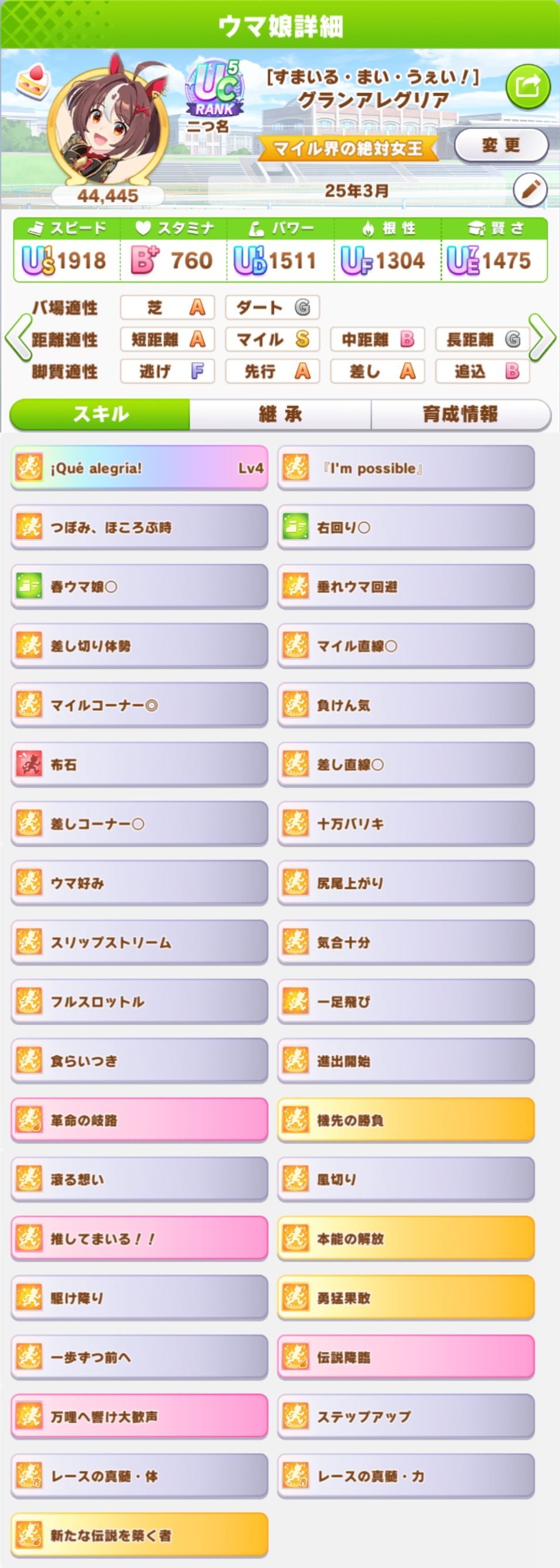Open the 布石 skill entry

pos(139,764)
